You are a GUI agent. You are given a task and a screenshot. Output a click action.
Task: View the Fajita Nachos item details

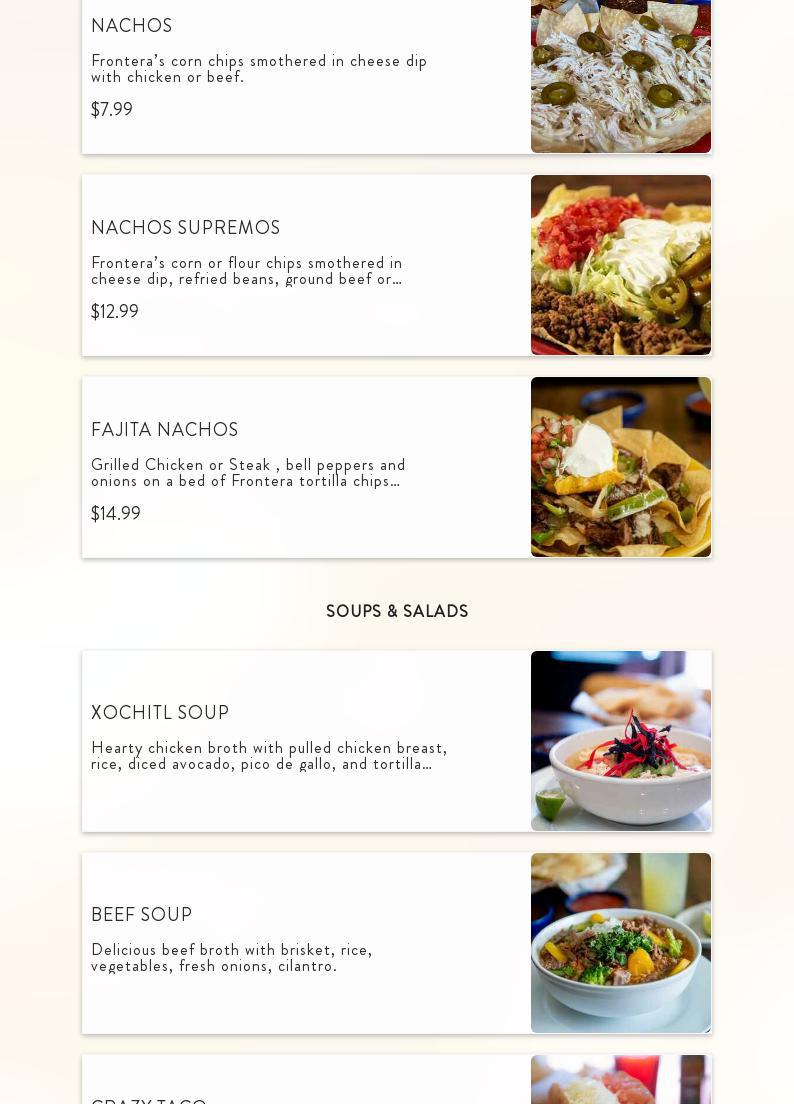tap(396, 467)
